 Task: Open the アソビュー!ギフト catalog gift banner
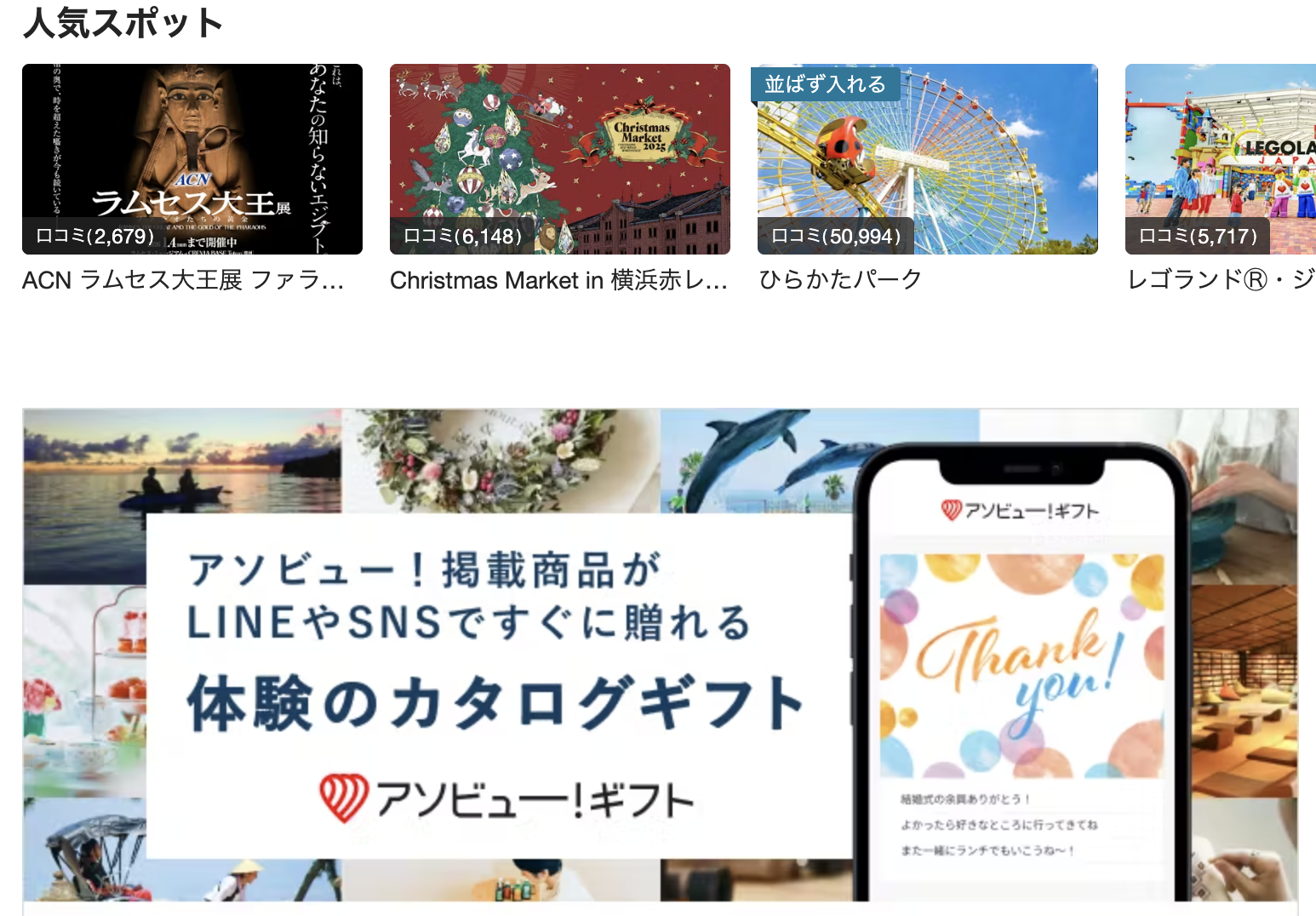pyautogui.click(x=660, y=656)
